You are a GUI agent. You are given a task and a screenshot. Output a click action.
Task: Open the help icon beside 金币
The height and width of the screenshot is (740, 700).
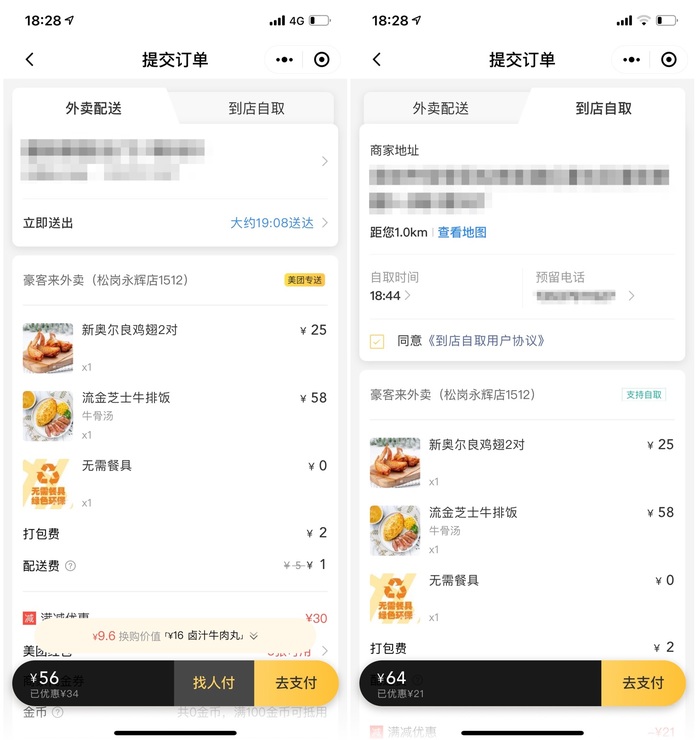point(57,713)
